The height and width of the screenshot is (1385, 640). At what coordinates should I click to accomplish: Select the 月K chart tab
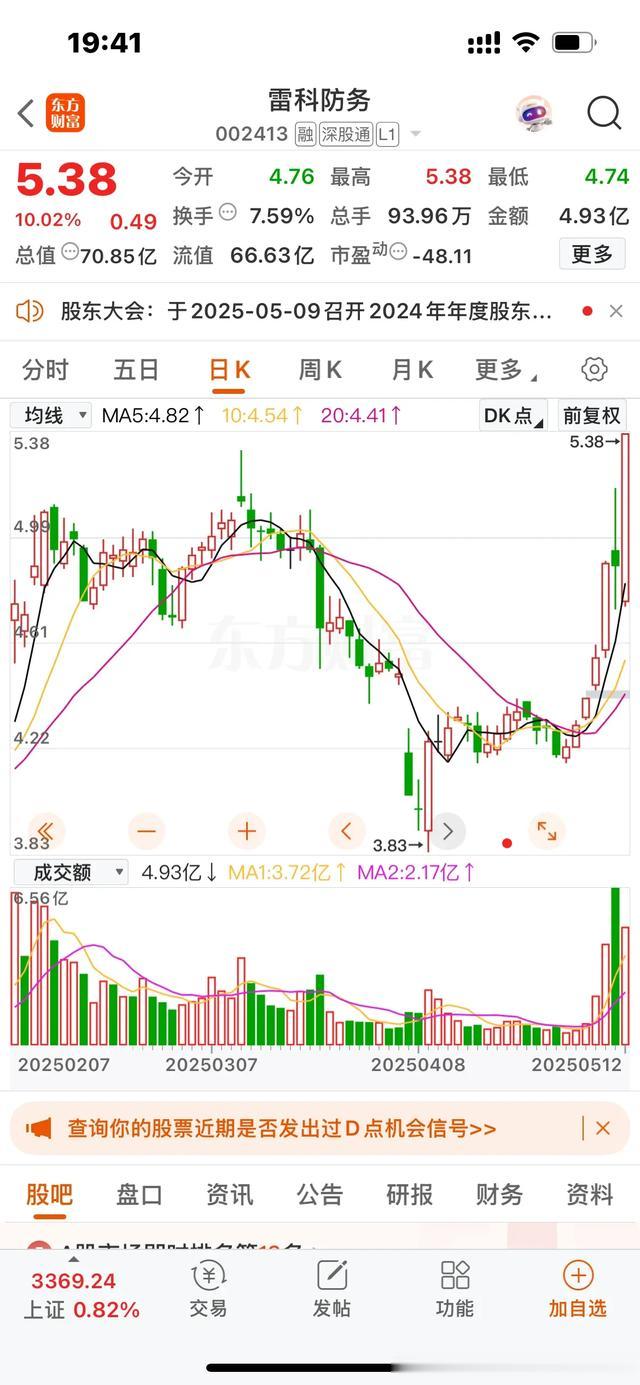[x=411, y=370]
